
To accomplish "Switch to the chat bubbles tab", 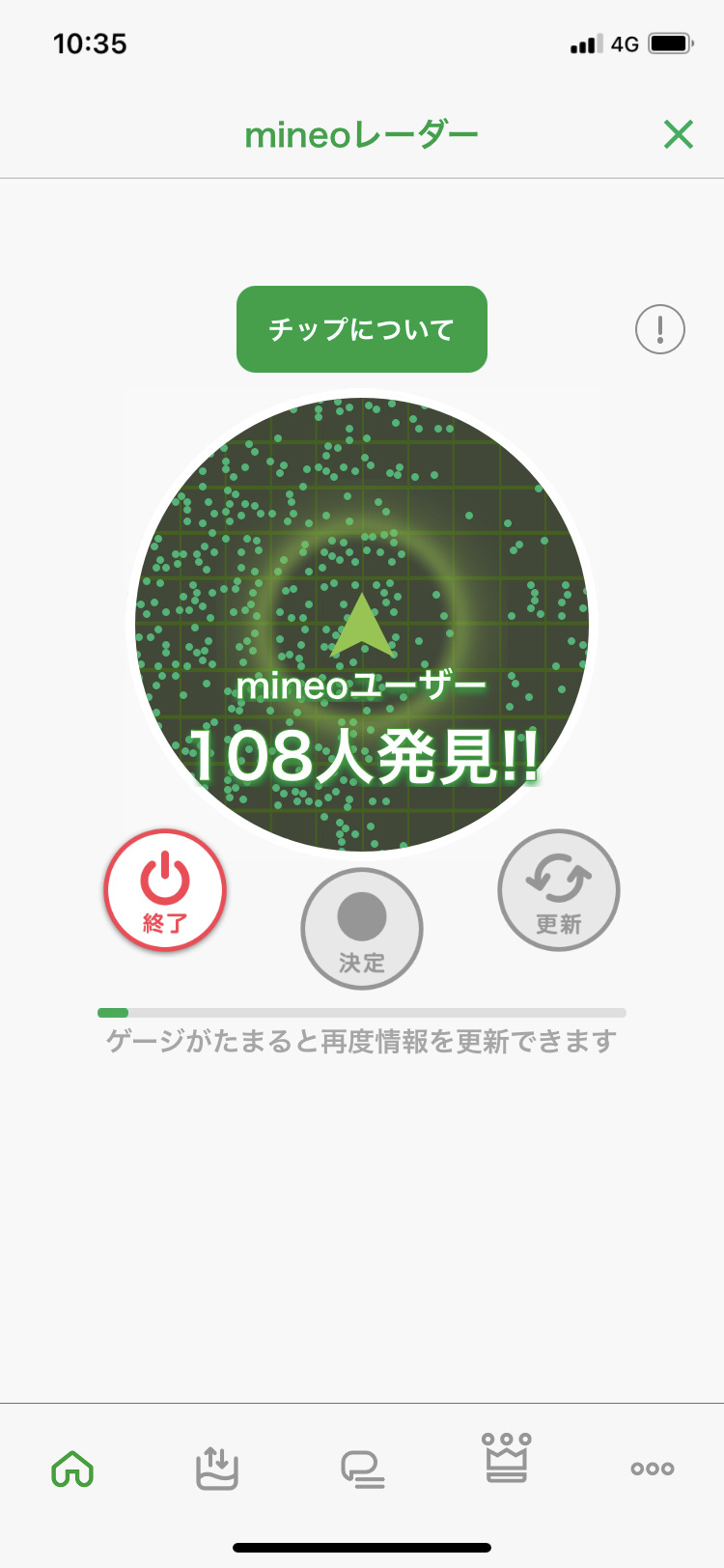I will coord(362,1469).
